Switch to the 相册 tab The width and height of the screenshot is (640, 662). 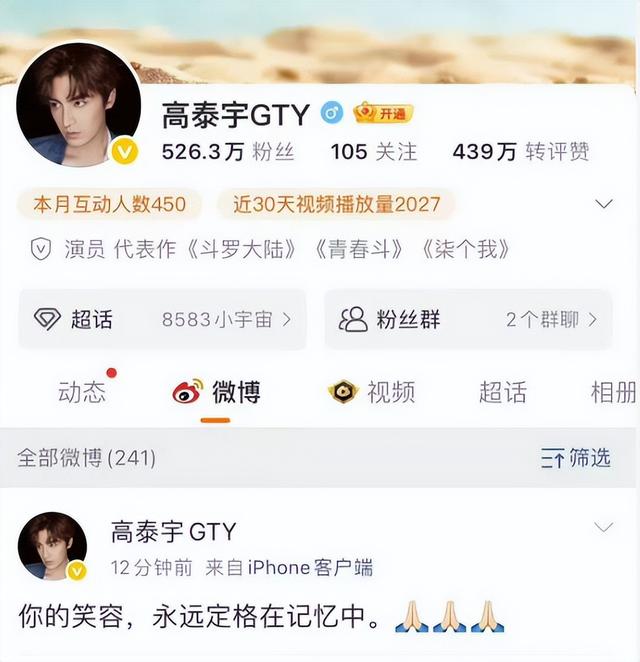(612, 393)
